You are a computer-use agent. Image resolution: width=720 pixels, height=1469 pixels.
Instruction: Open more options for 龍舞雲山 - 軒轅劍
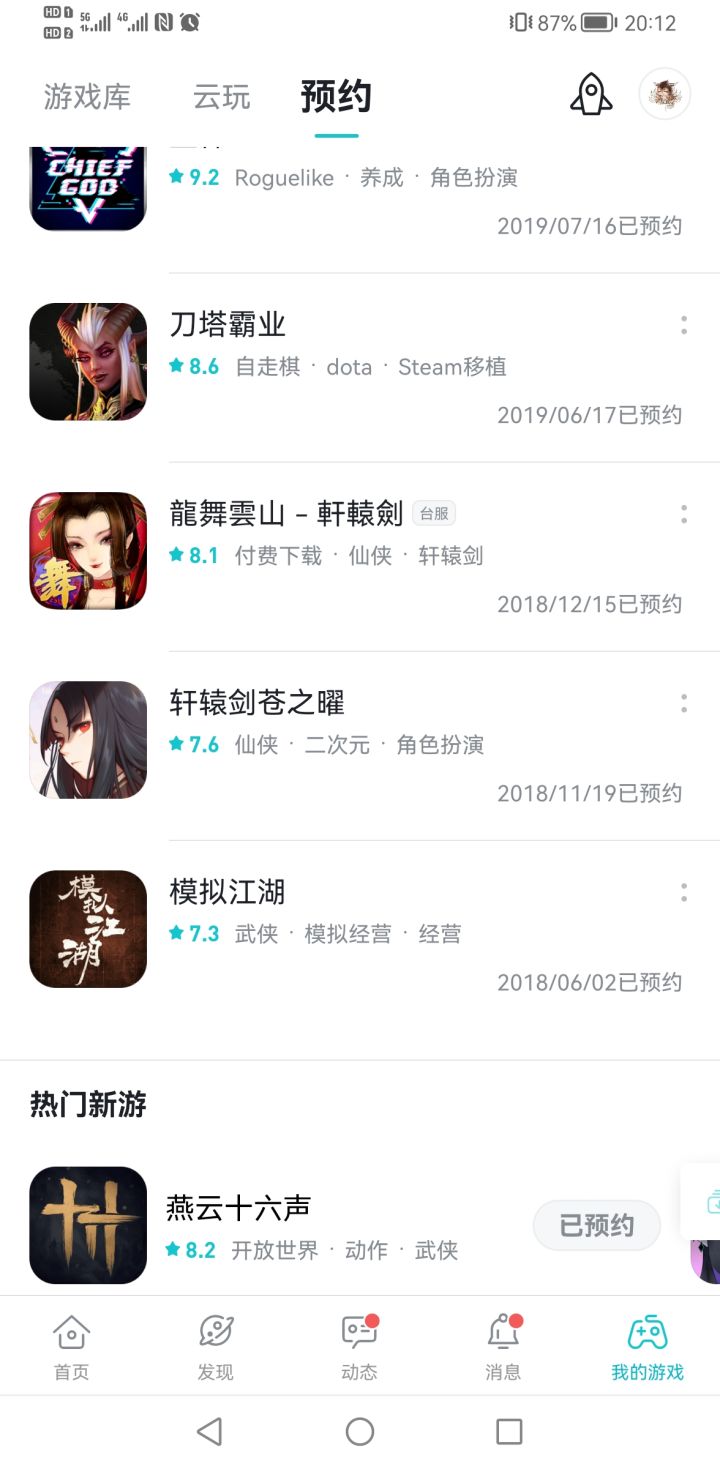(684, 514)
